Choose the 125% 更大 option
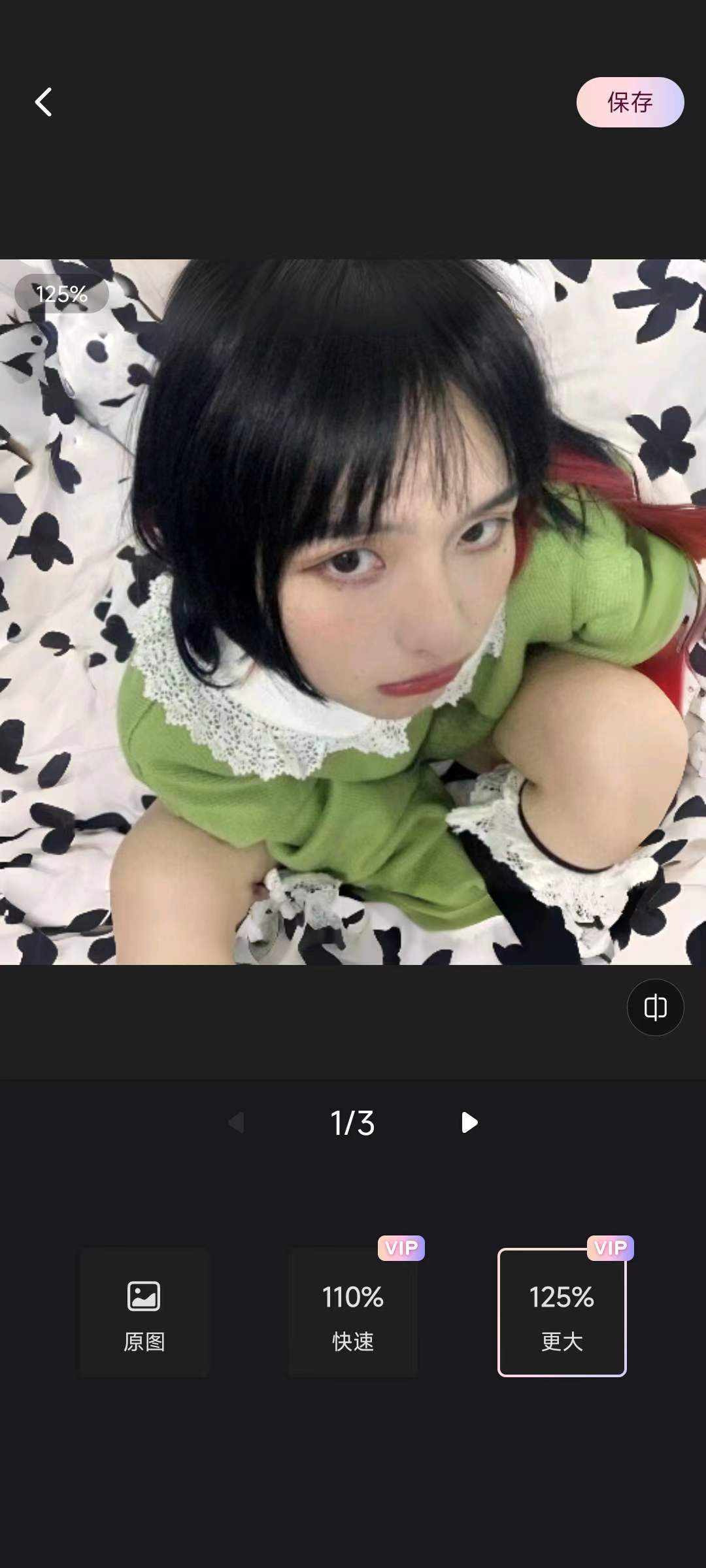Image resolution: width=706 pixels, height=1568 pixels. [562, 1313]
